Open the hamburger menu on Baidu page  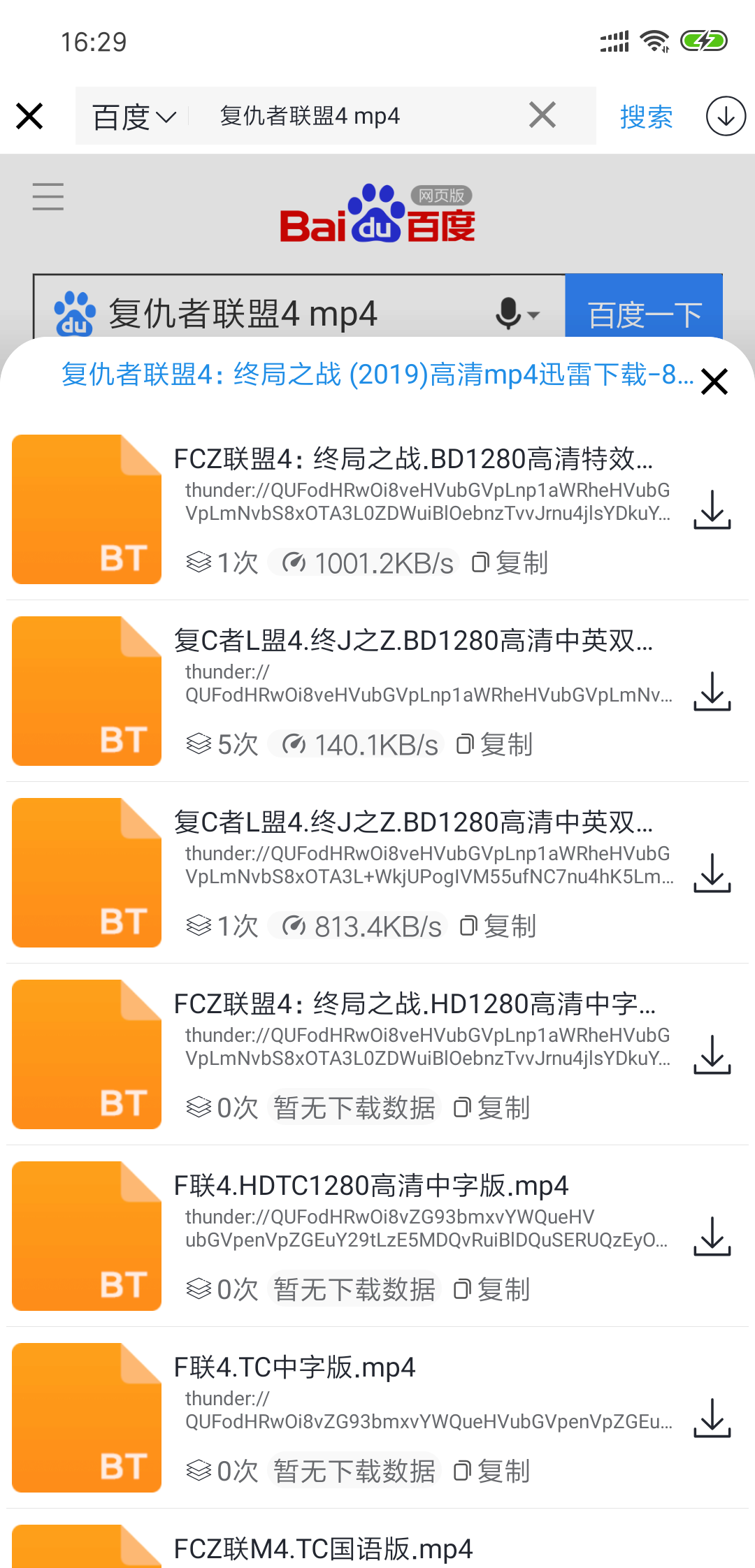[x=47, y=198]
